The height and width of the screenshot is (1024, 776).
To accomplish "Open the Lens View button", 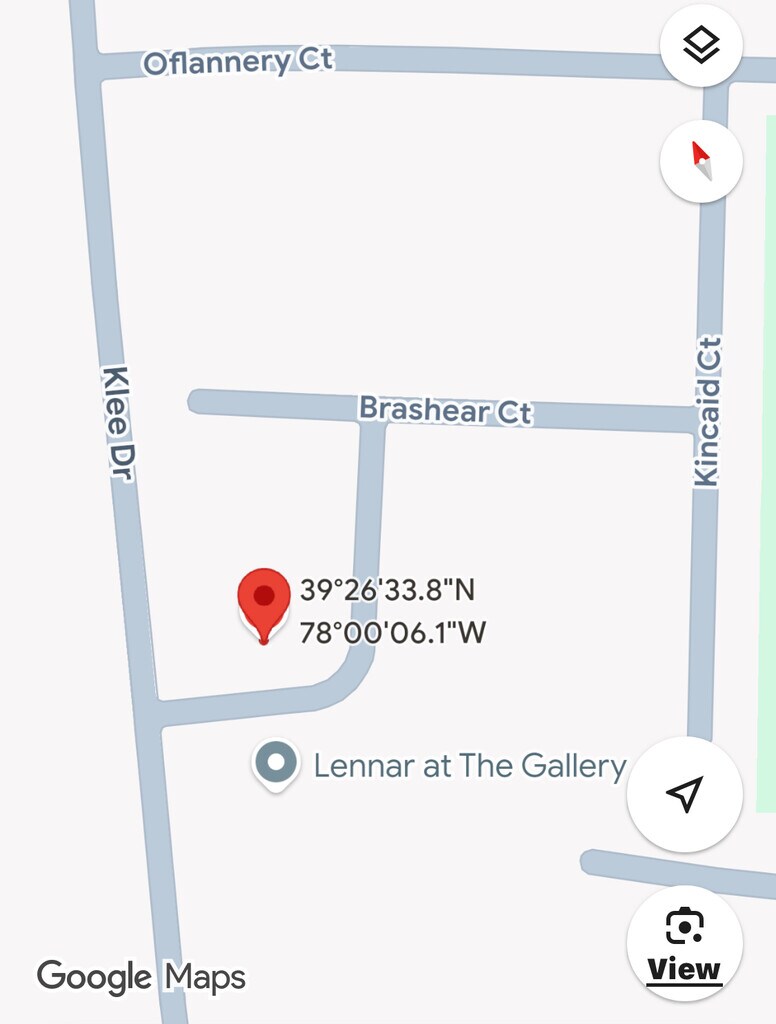I will (684, 943).
